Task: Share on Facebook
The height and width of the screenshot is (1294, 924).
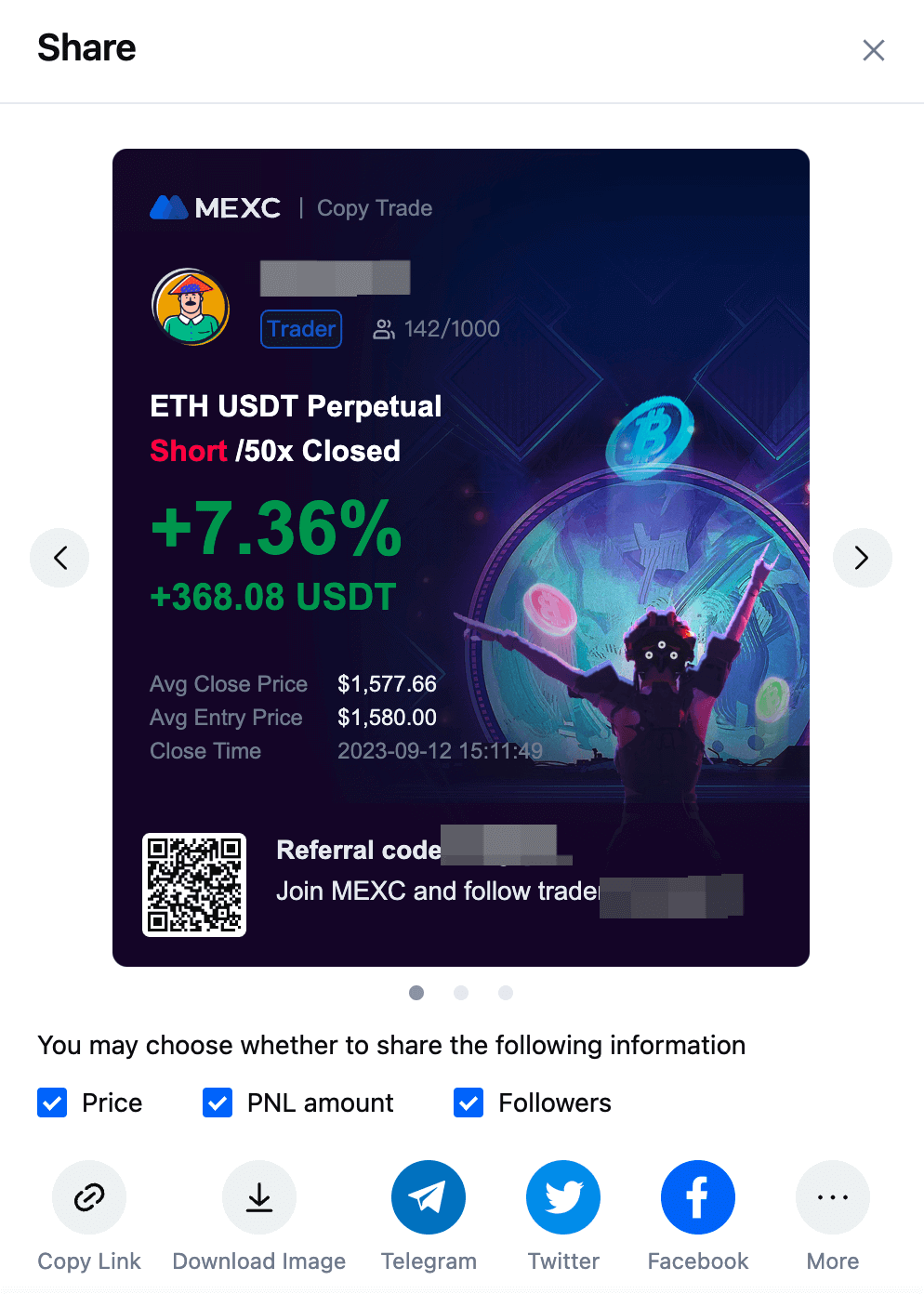Action: pyautogui.click(x=698, y=1197)
